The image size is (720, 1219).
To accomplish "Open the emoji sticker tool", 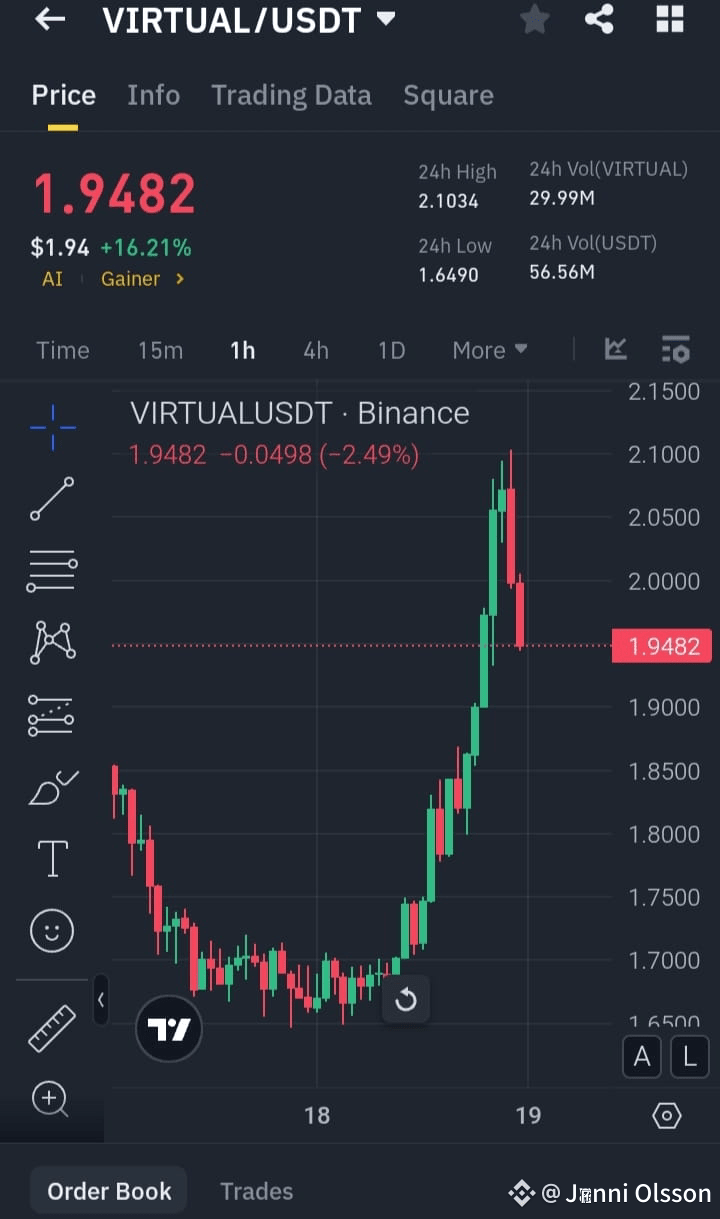I will coord(51,930).
